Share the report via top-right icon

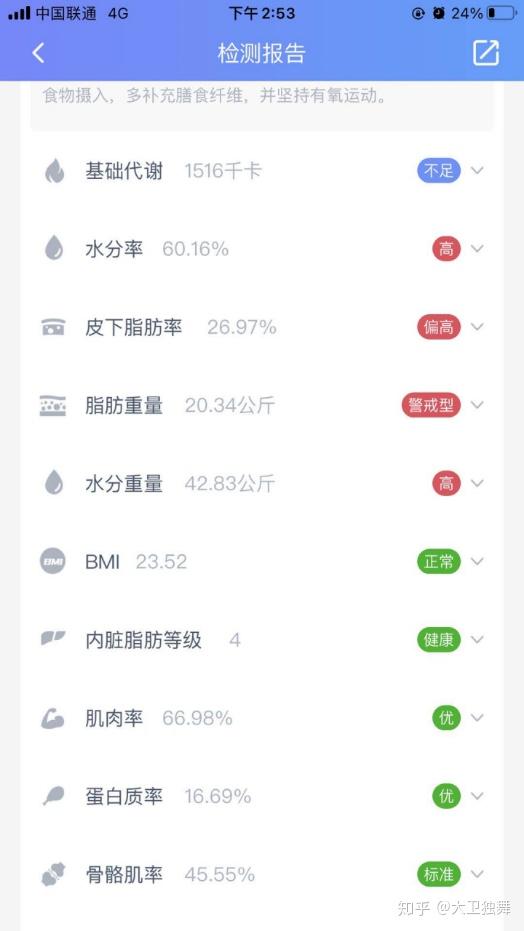[x=485, y=53]
